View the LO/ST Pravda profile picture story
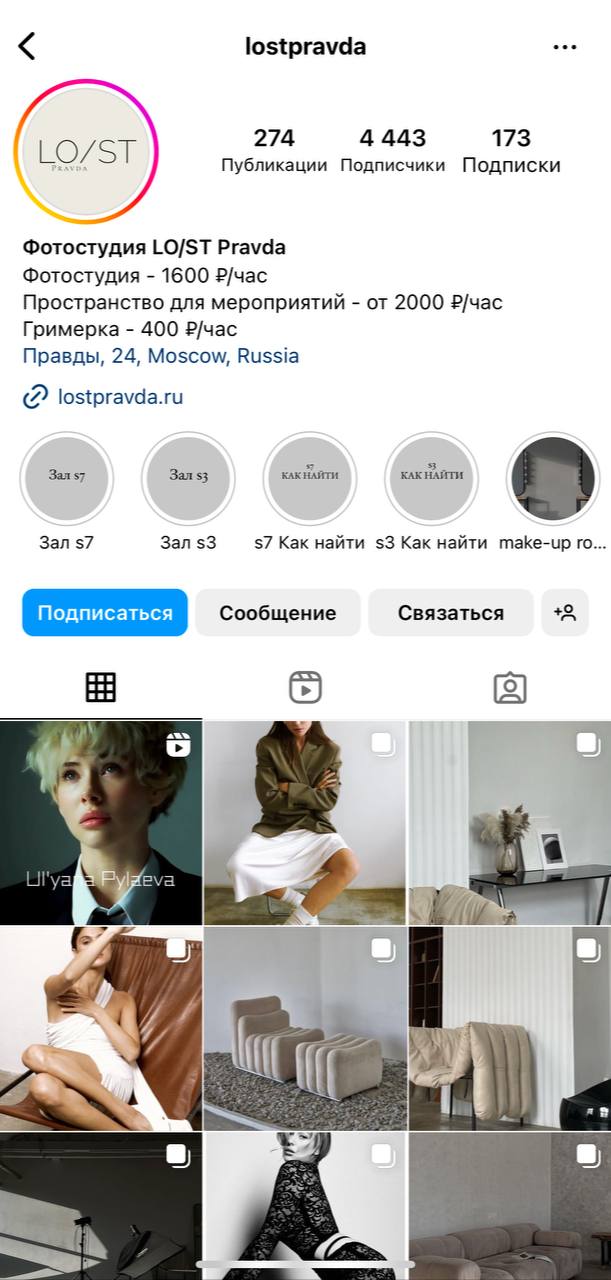This screenshot has width=611, height=1280. tap(86, 151)
